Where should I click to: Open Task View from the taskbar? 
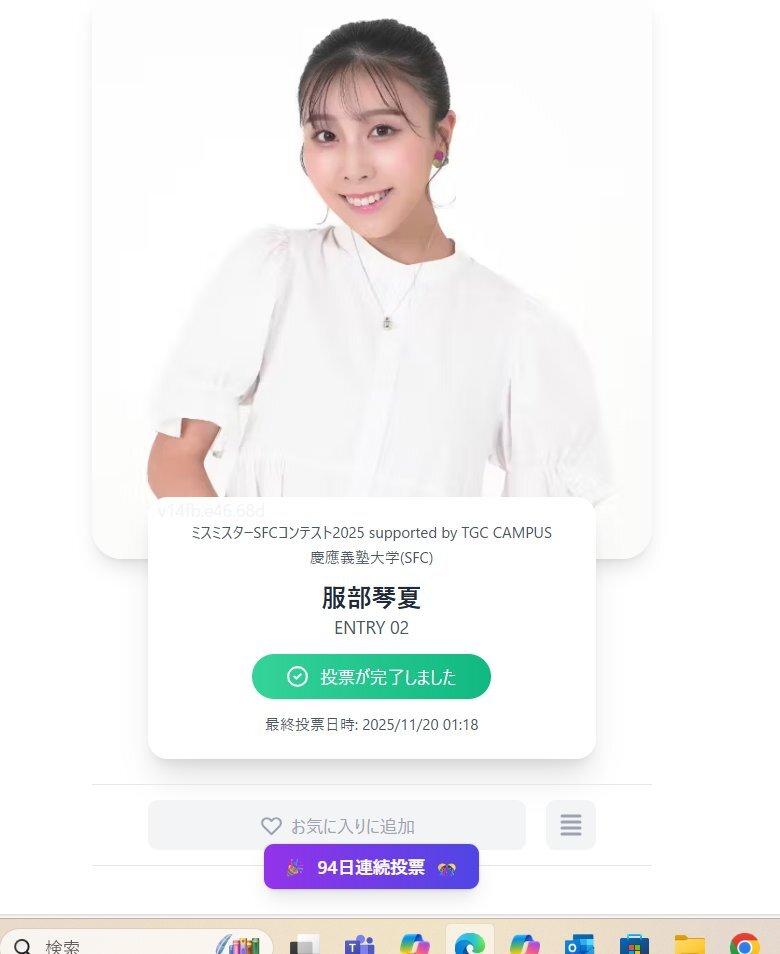click(304, 945)
